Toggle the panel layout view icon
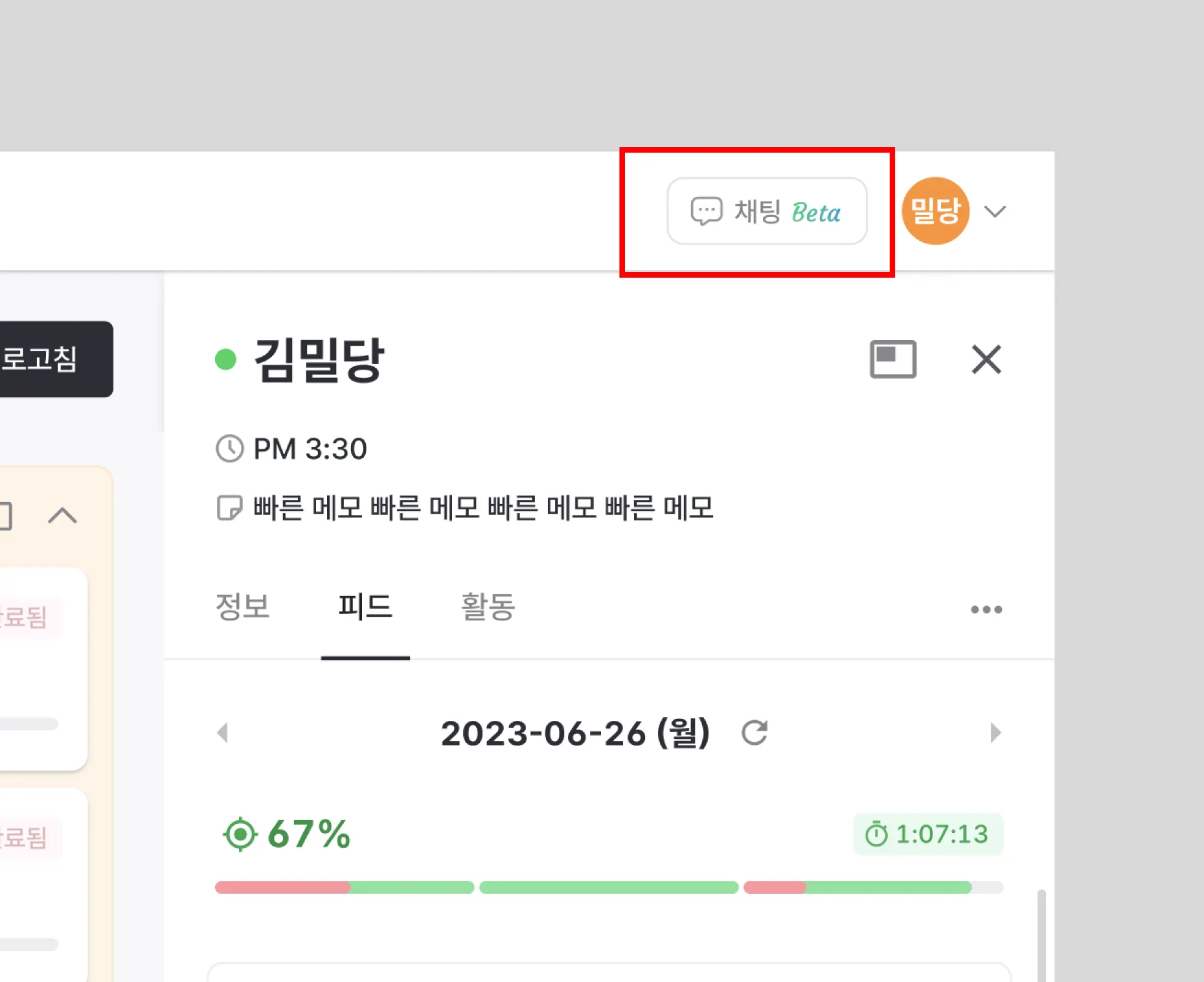 coord(893,359)
